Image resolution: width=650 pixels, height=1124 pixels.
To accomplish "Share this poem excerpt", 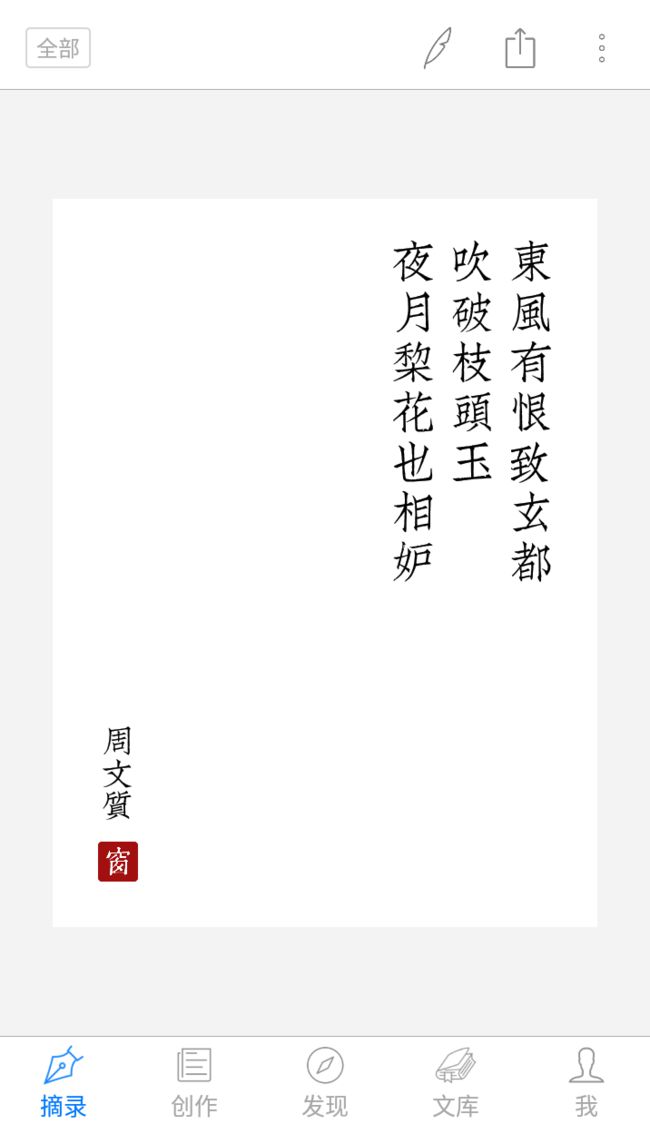I will [x=520, y=48].
